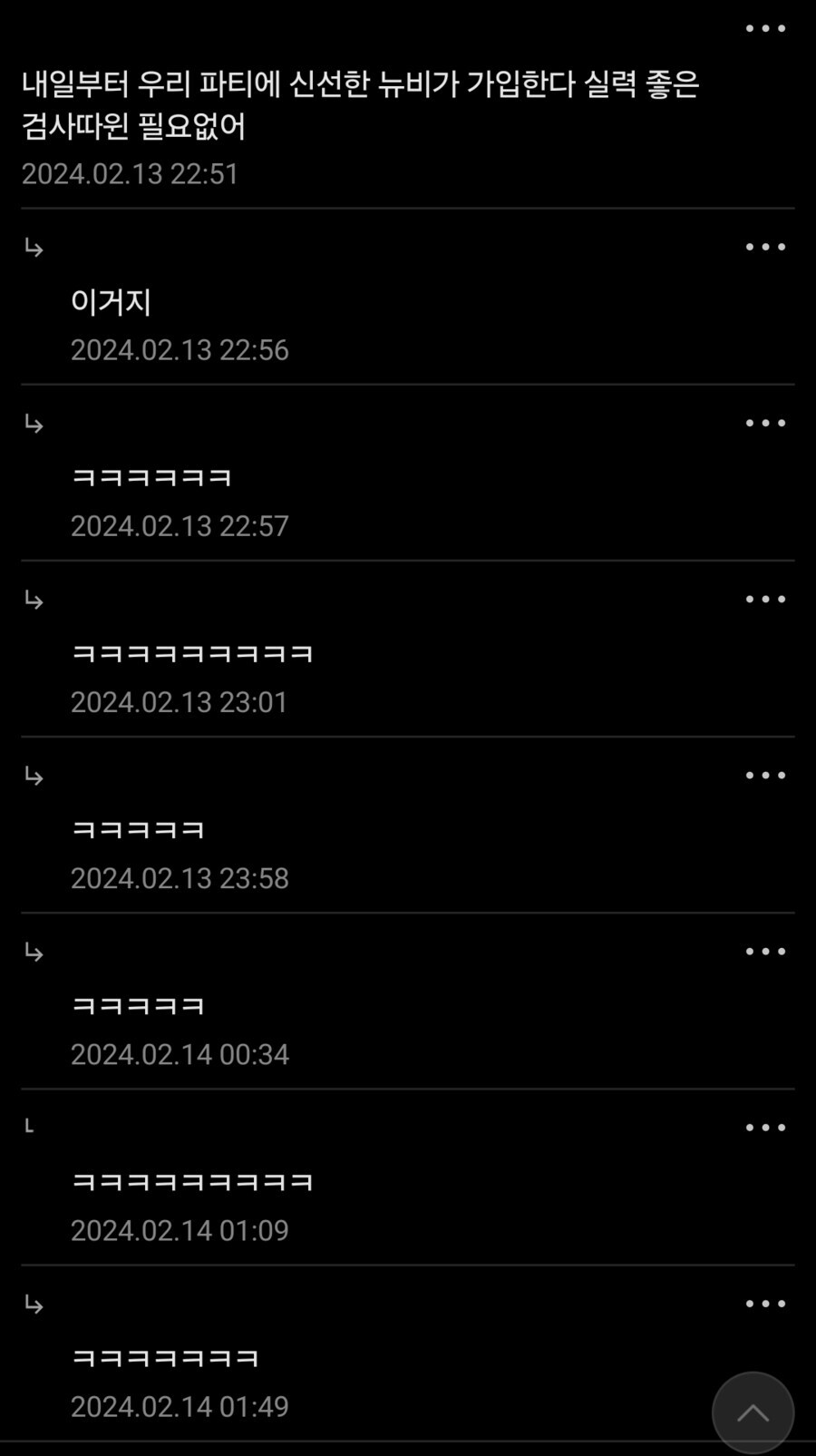Click the comment text ㅋㅋㅋㅋㅋ posted at 00:34
Image resolution: width=816 pixels, height=1456 pixels.
click(x=139, y=1004)
